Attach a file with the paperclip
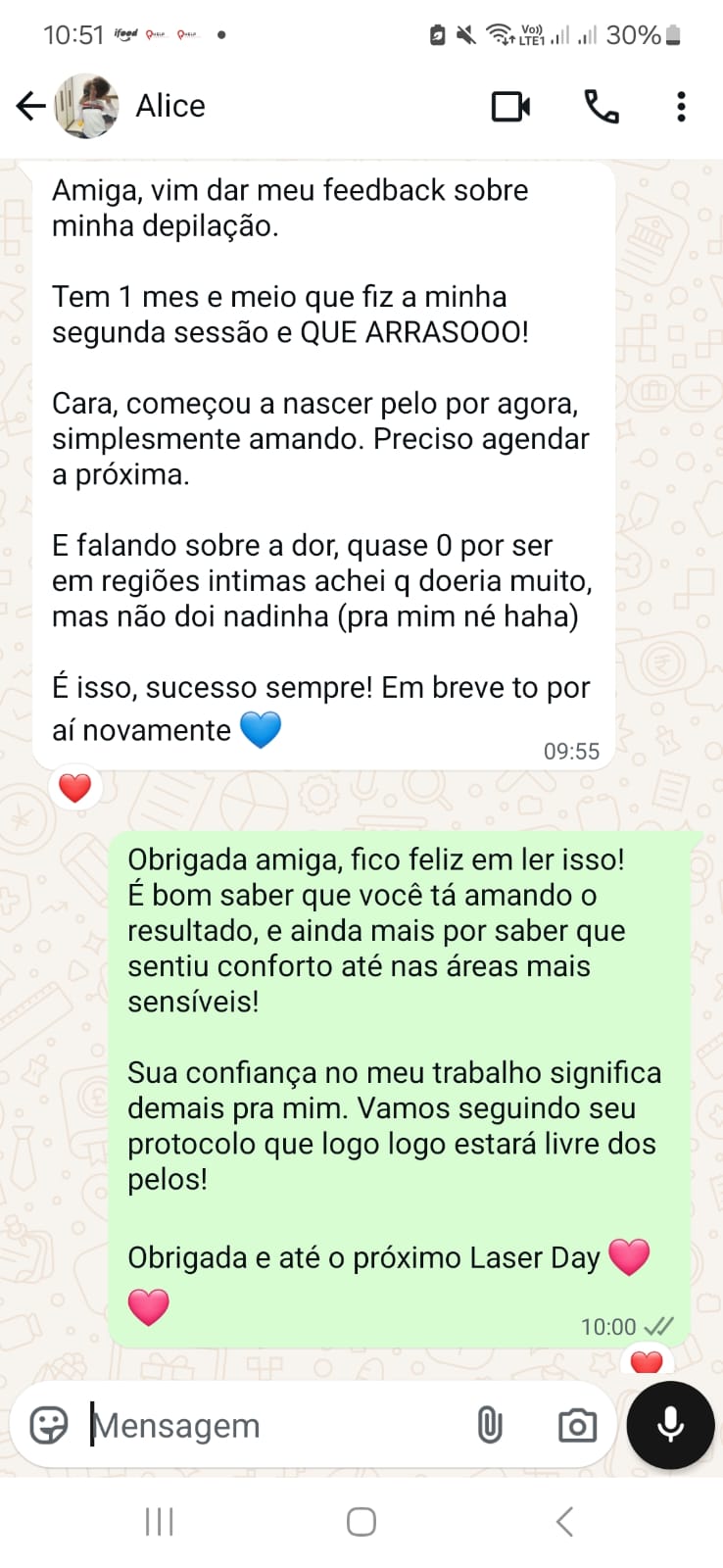The image size is (723, 1568). pos(490,1425)
